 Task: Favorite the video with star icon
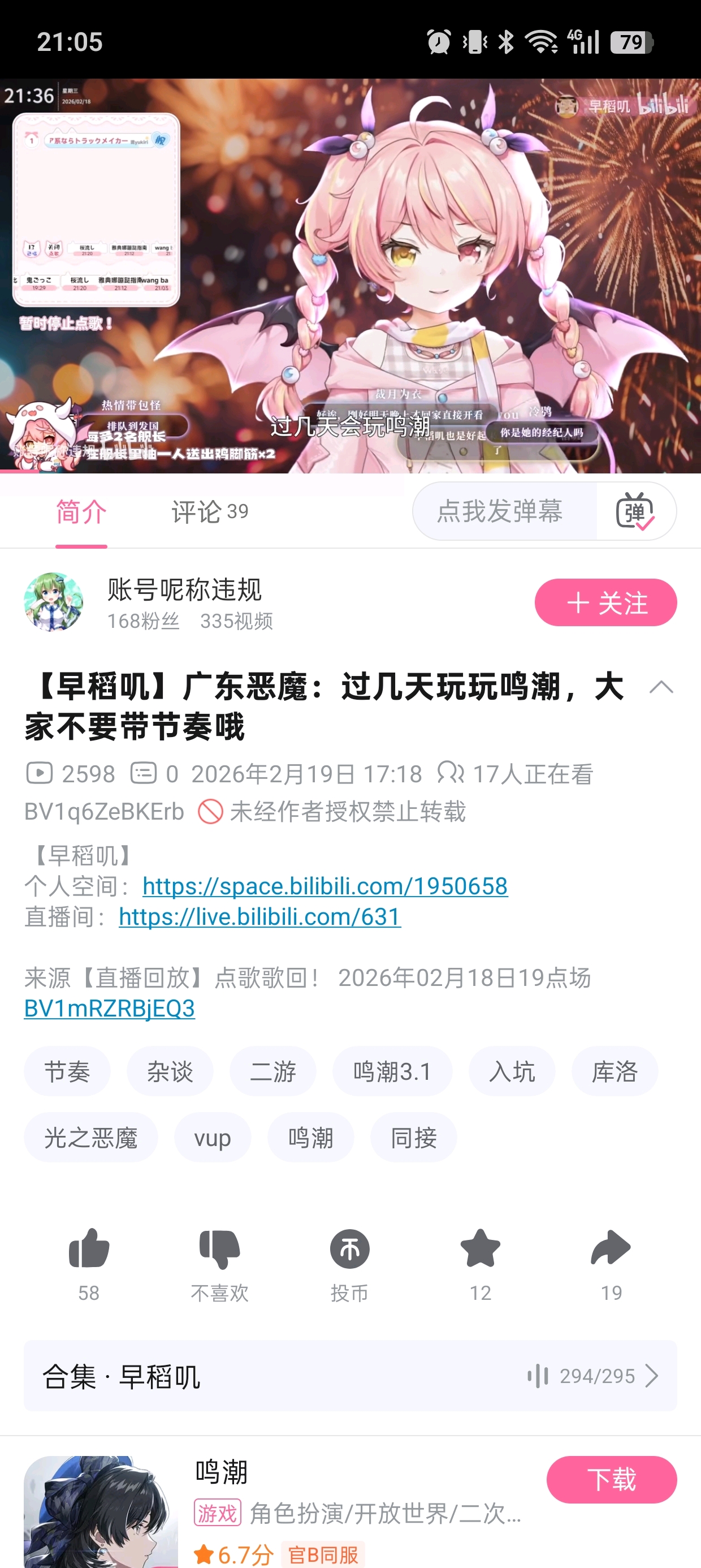tap(480, 1248)
